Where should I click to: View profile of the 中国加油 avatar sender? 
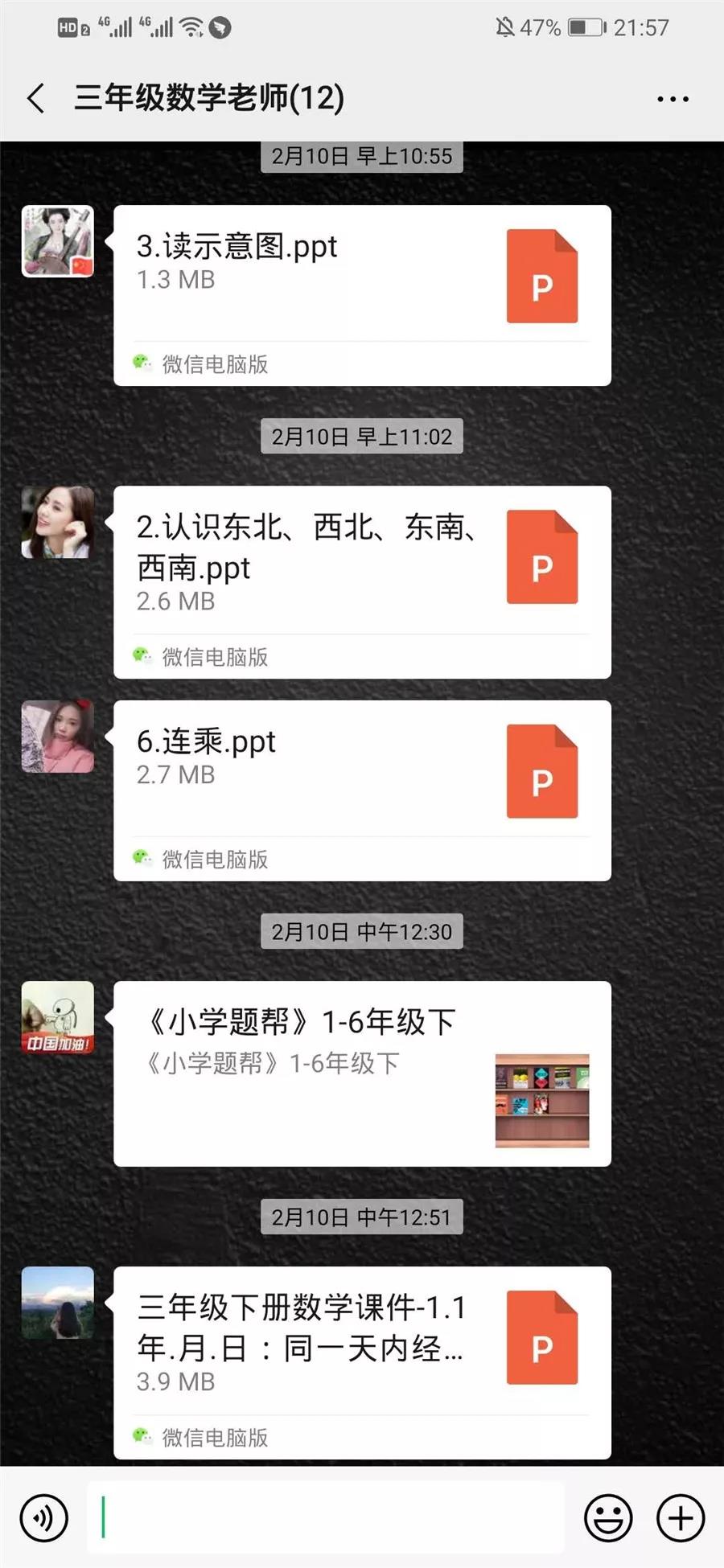[x=57, y=1017]
